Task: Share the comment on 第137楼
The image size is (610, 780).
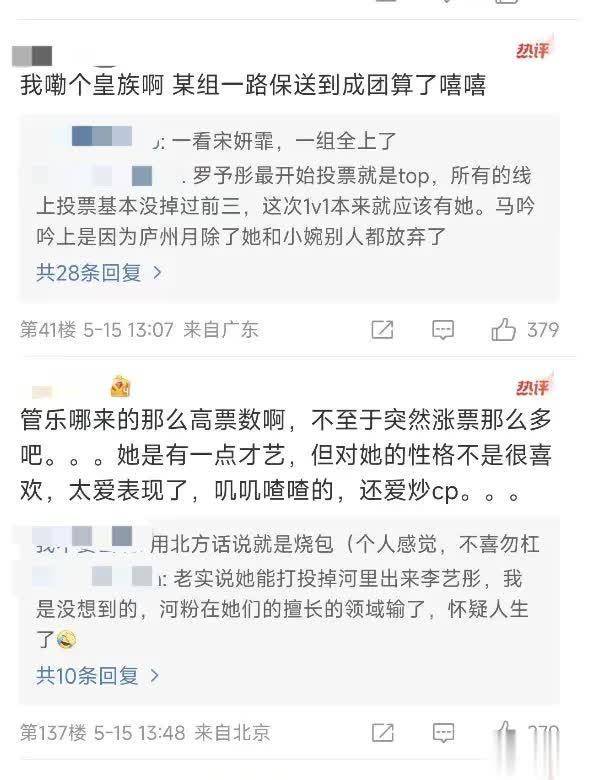Action: [x=381, y=733]
